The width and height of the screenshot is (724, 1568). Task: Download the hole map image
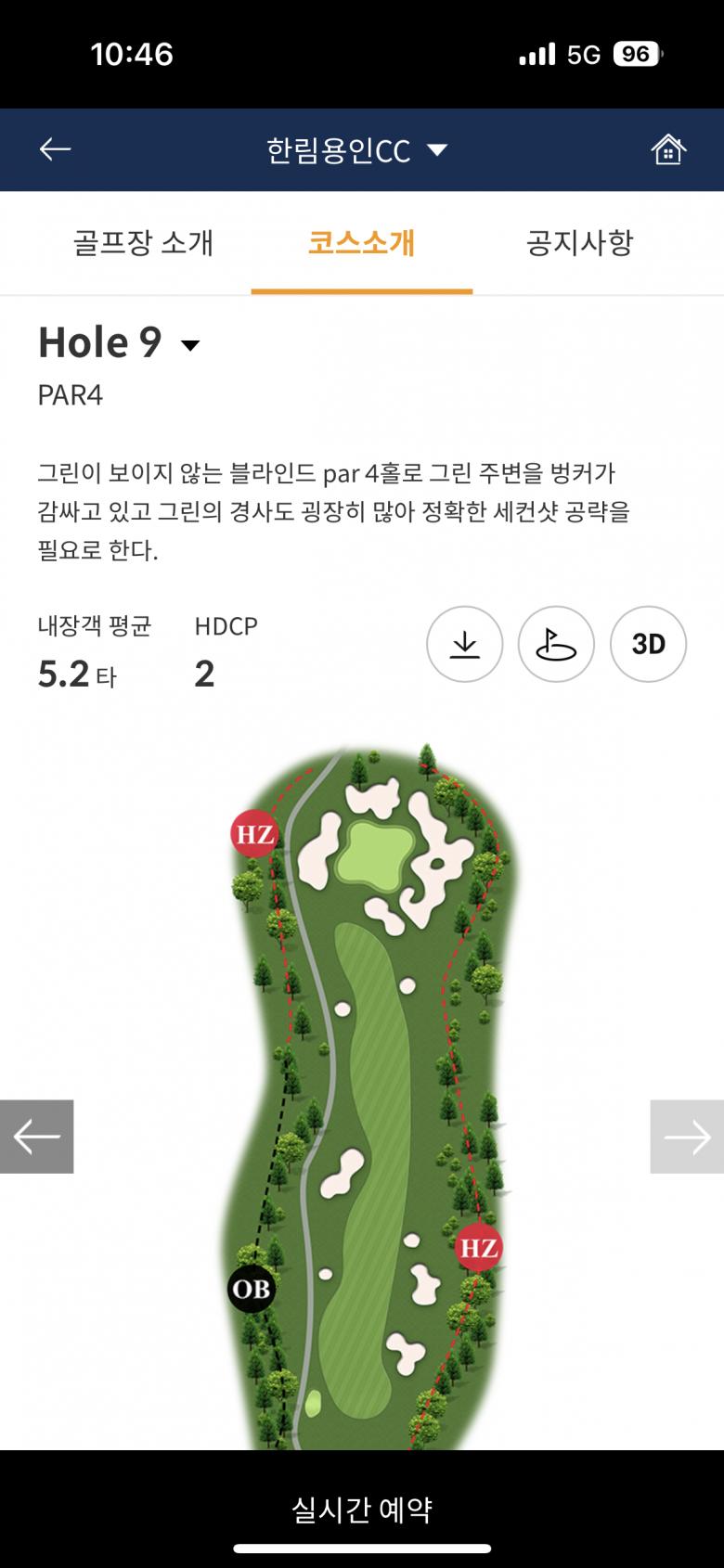tap(464, 644)
